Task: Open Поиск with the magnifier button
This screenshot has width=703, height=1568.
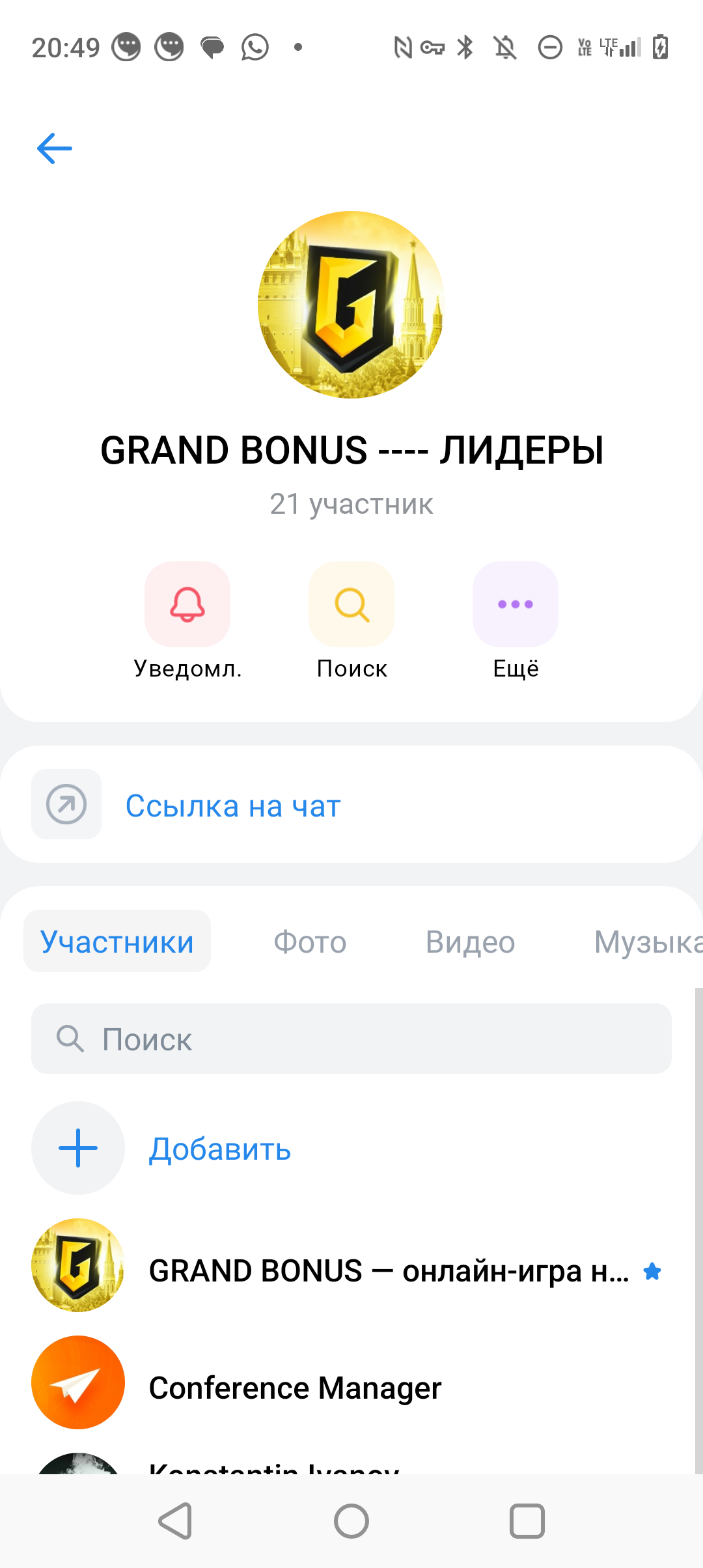Action: click(x=351, y=604)
